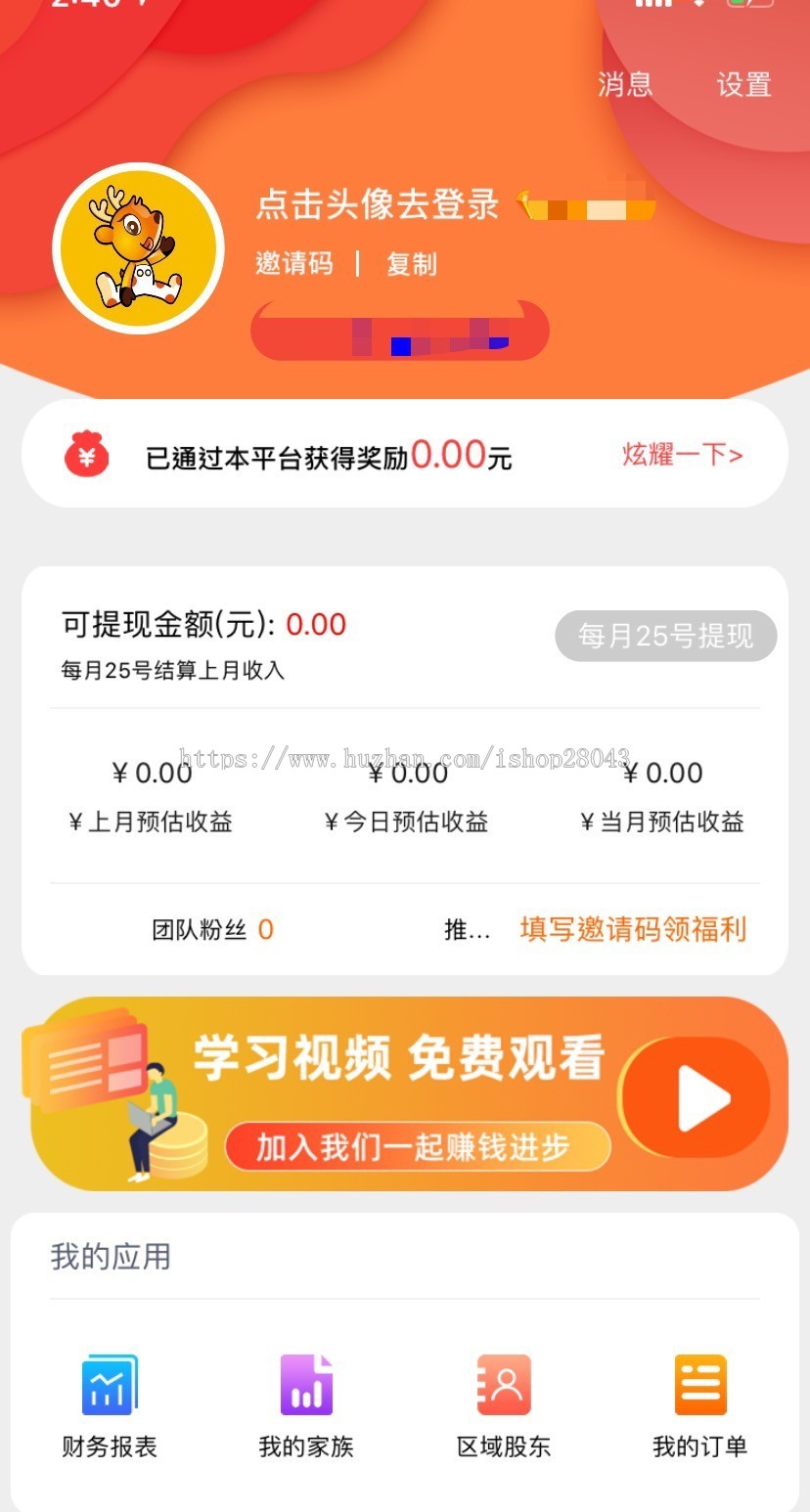Open 消息 (messages)
This screenshot has height=1512, width=810.
pyautogui.click(x=624, y=85)
